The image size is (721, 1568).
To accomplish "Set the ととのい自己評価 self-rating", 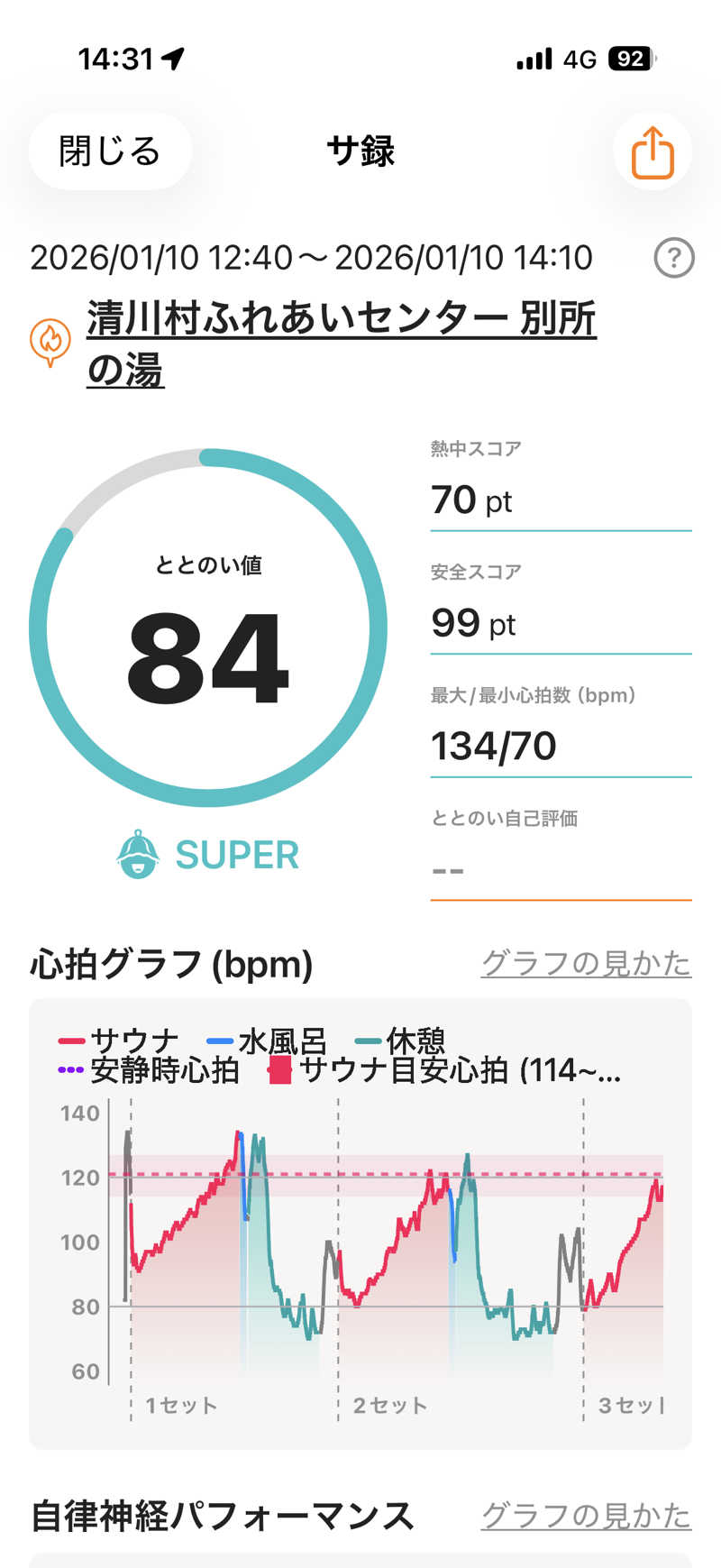I will pos(560,870).
